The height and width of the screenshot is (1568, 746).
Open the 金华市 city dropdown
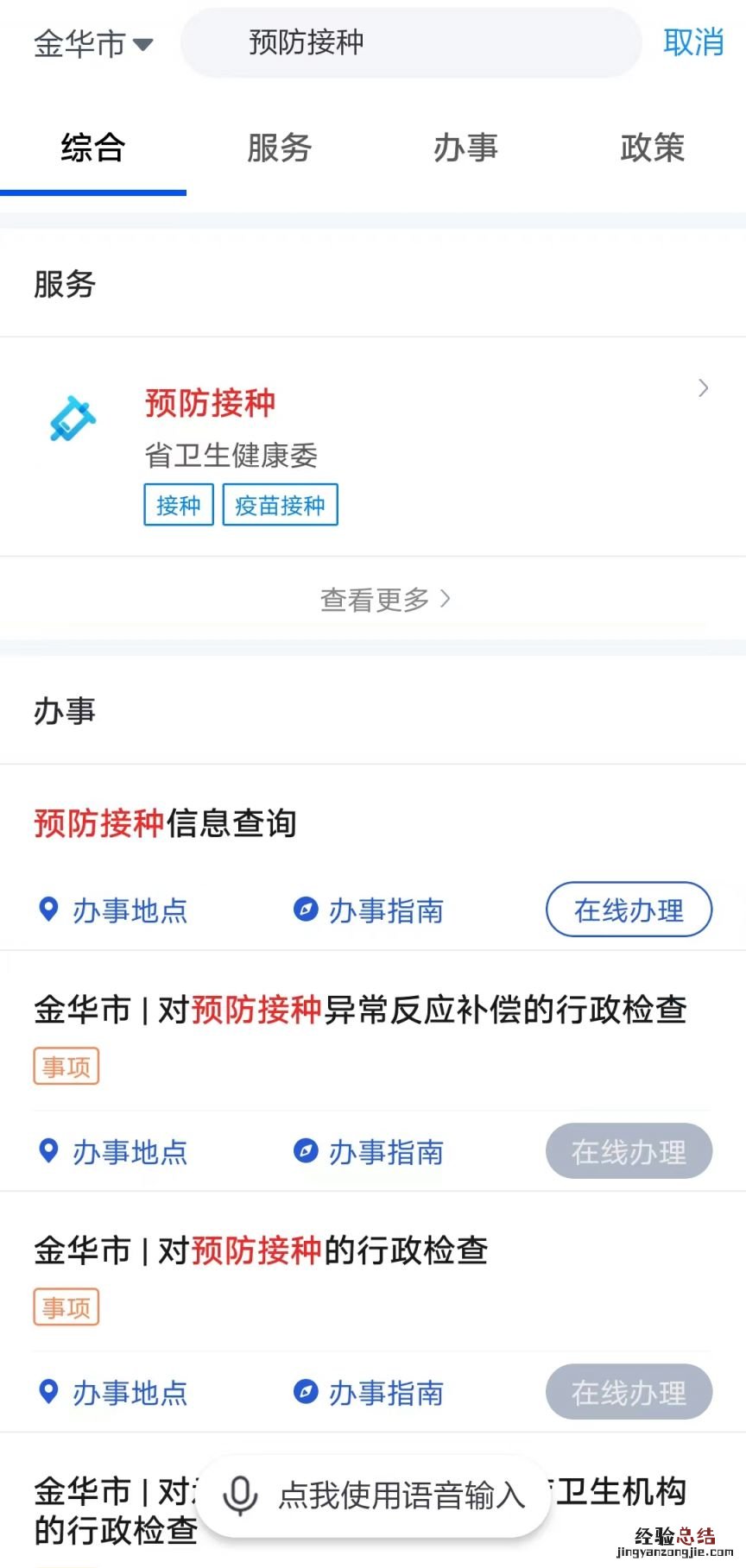[93, 43]
